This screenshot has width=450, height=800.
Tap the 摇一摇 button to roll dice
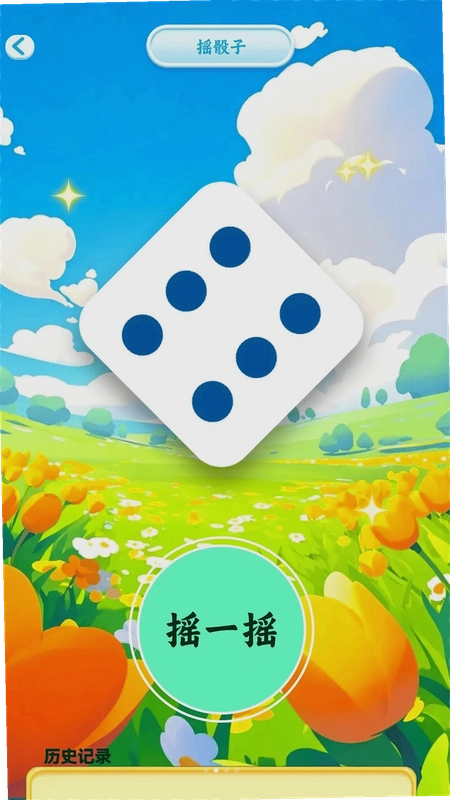222,631
